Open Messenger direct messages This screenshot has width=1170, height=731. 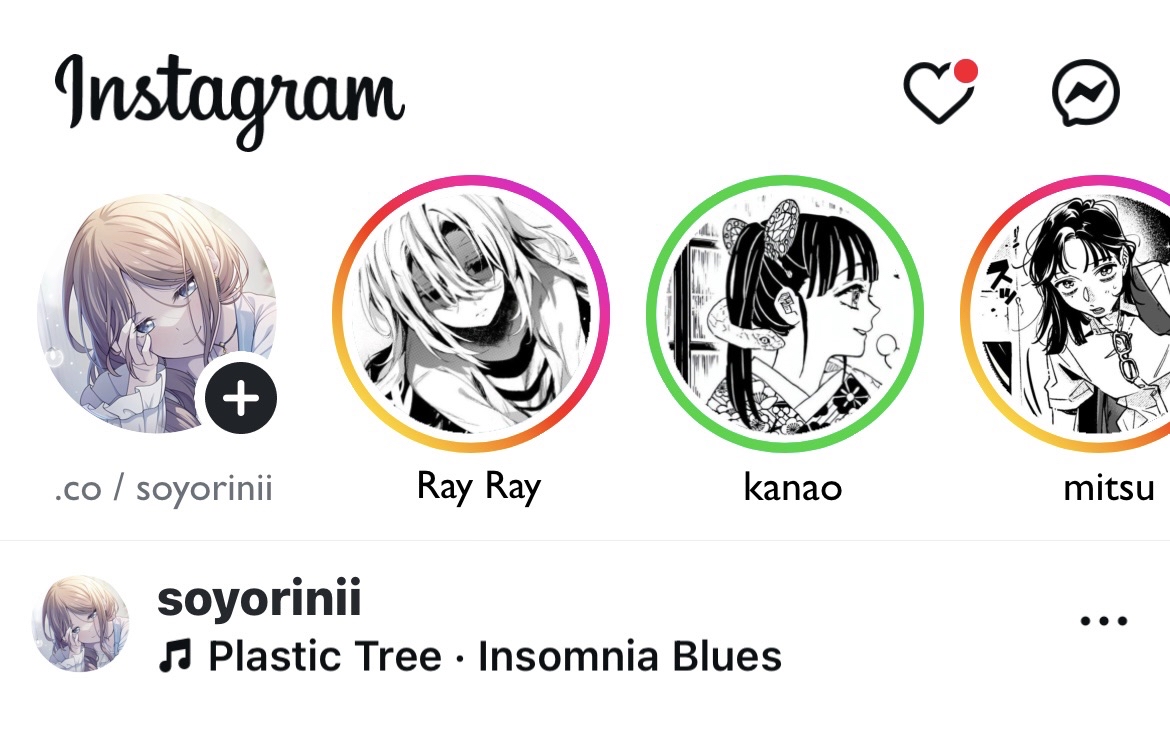coord(1086,93)
